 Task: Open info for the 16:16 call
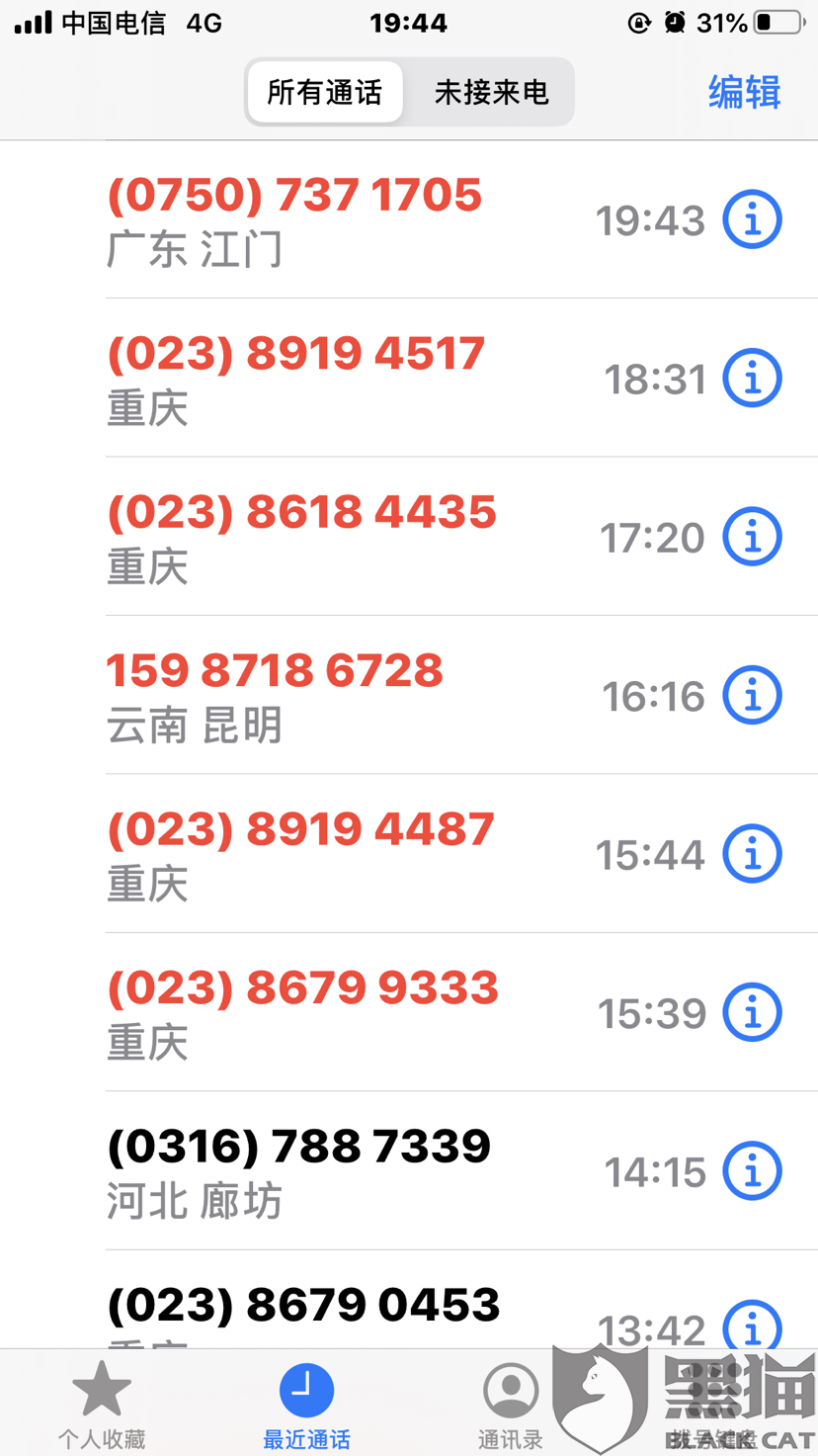coord(752,695)
